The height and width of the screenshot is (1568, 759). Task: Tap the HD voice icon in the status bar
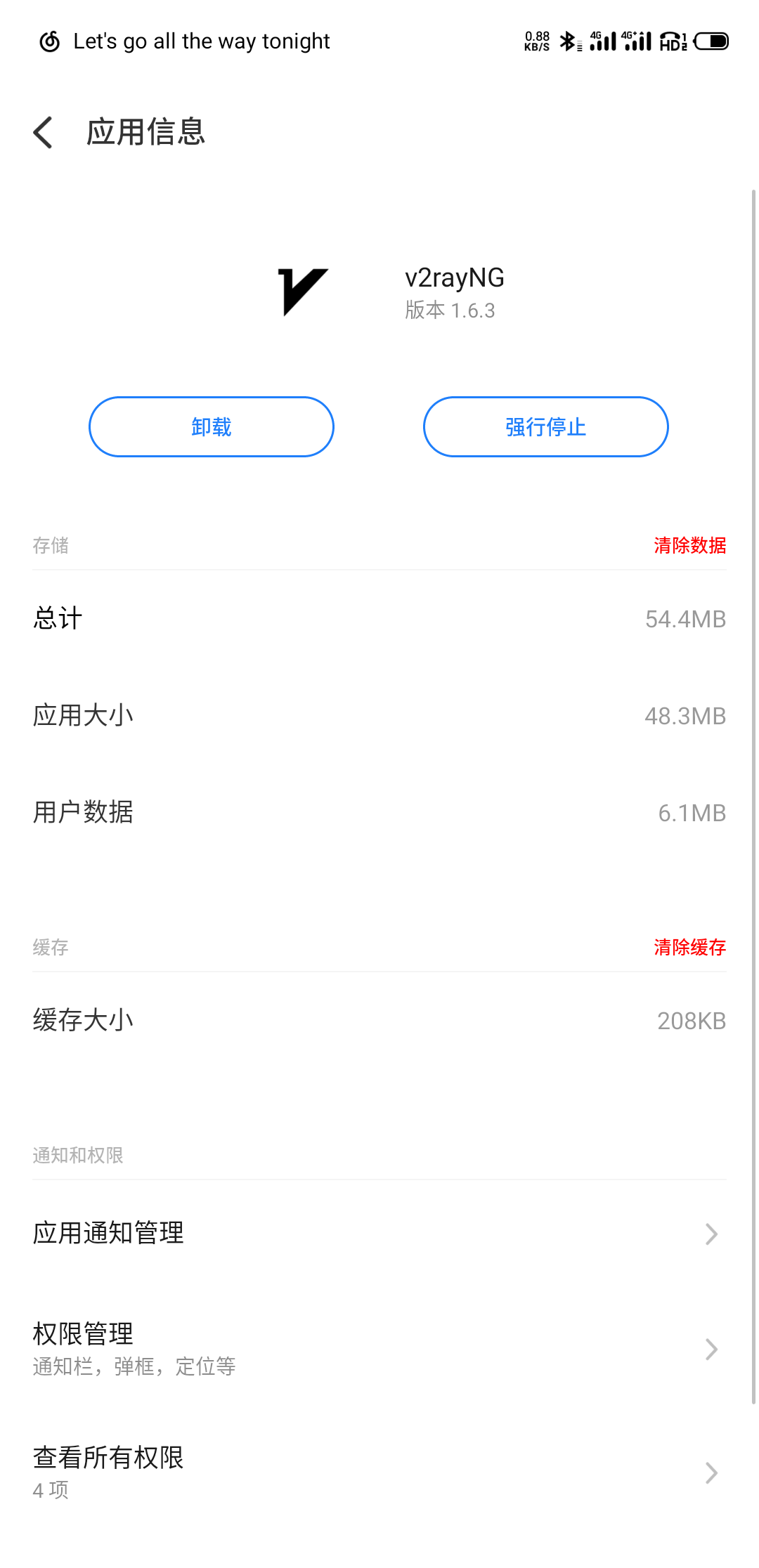[673, 42]
